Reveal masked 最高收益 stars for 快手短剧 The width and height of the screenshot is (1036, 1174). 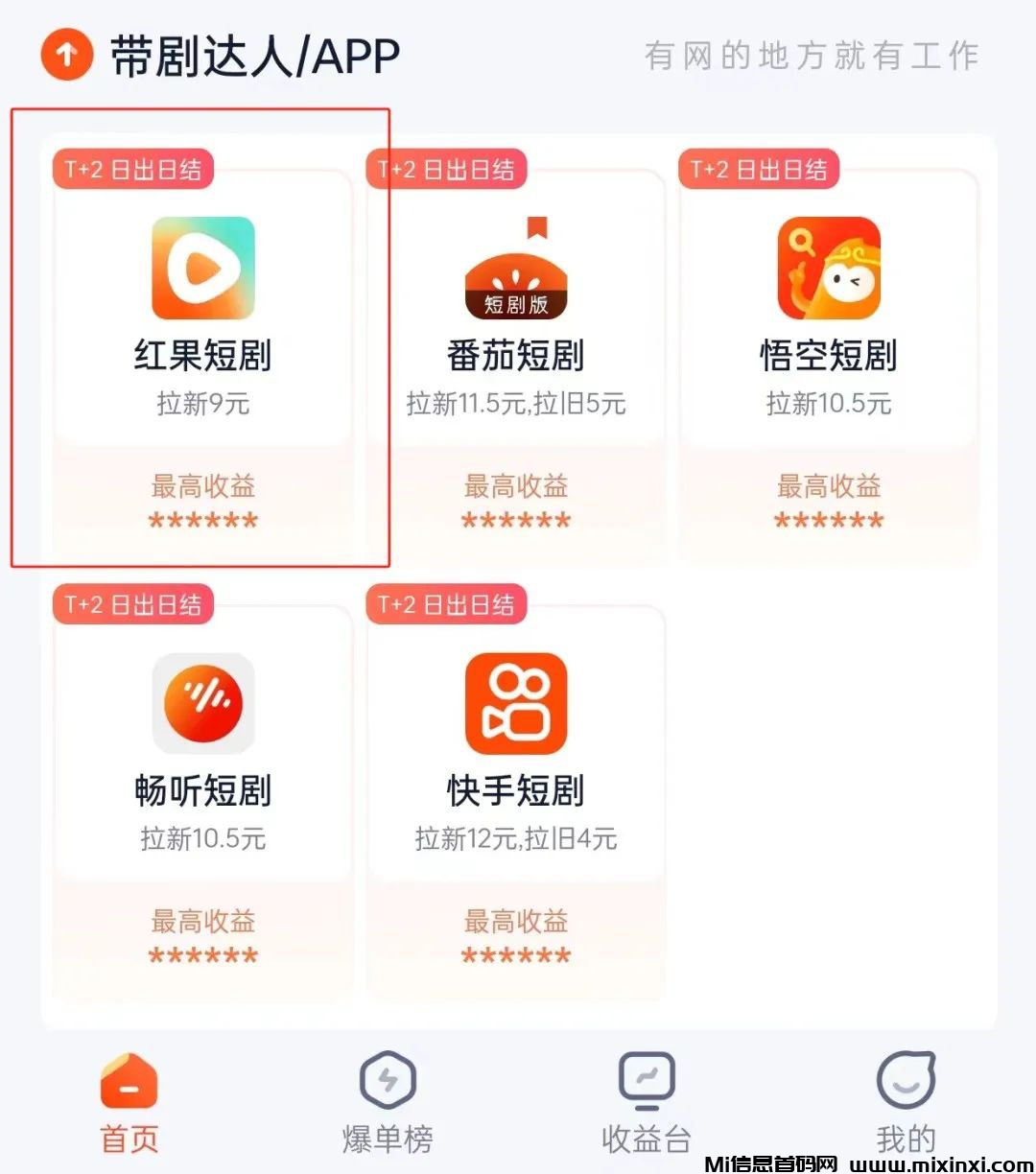coord(516,955)
